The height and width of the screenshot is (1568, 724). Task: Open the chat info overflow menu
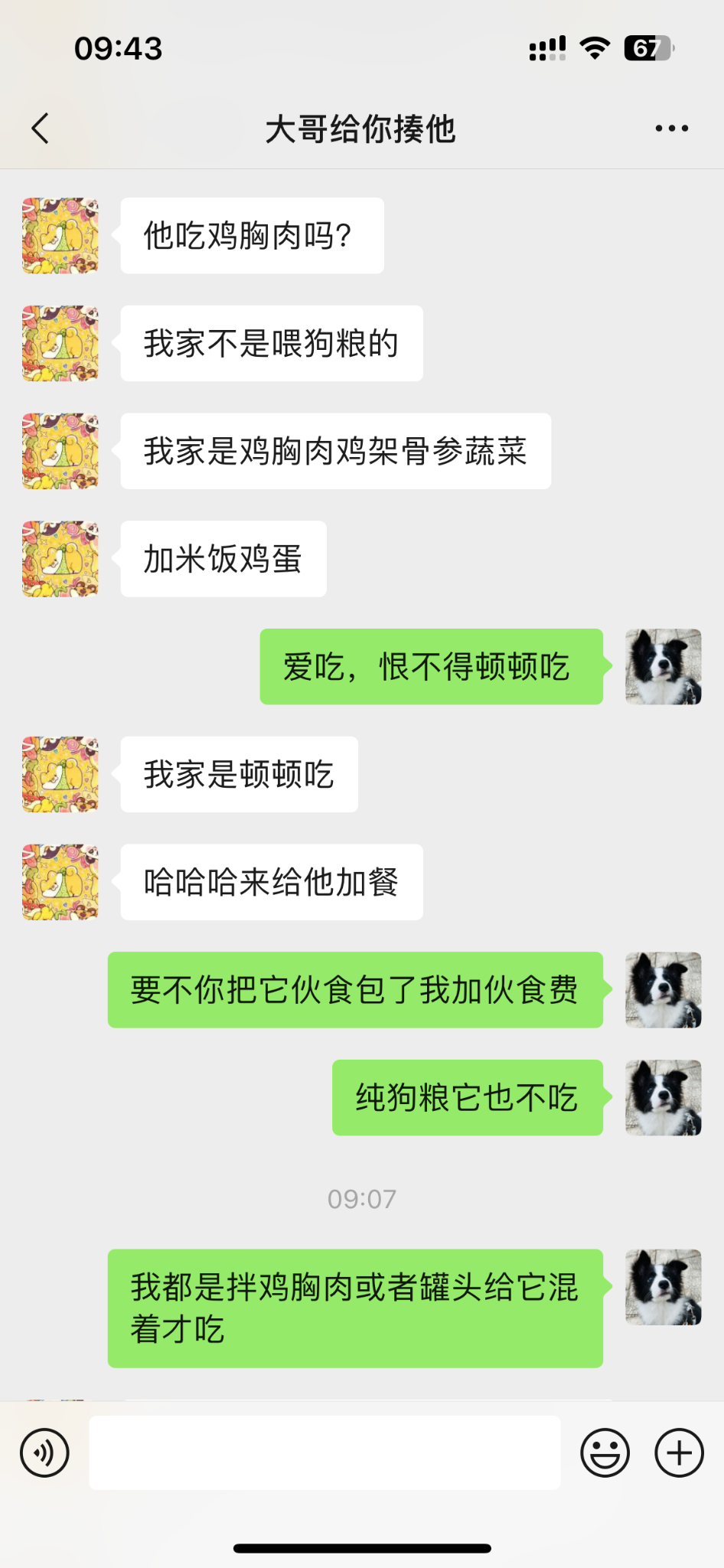(x=671, y=128)
